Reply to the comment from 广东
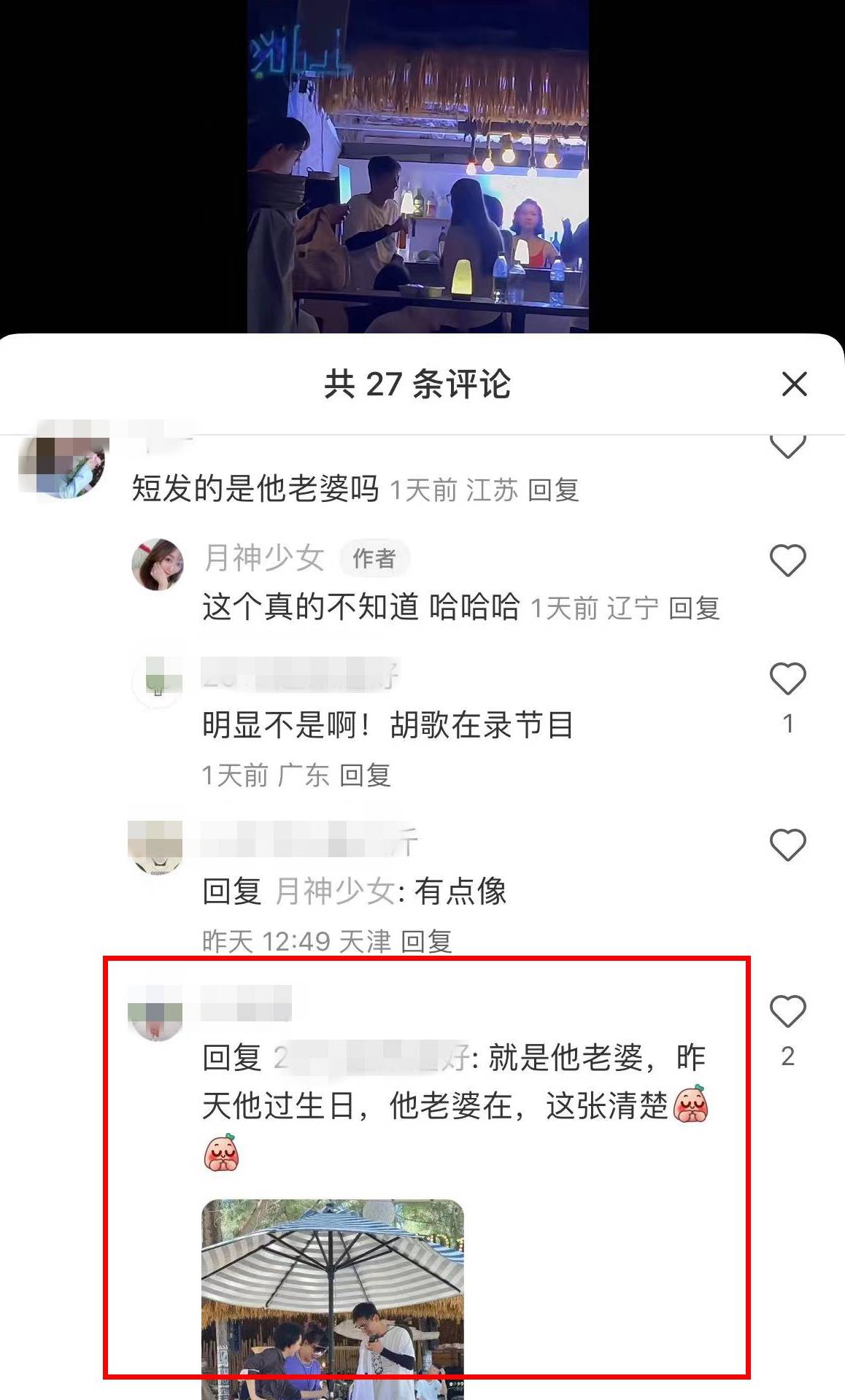 (365, 775)
